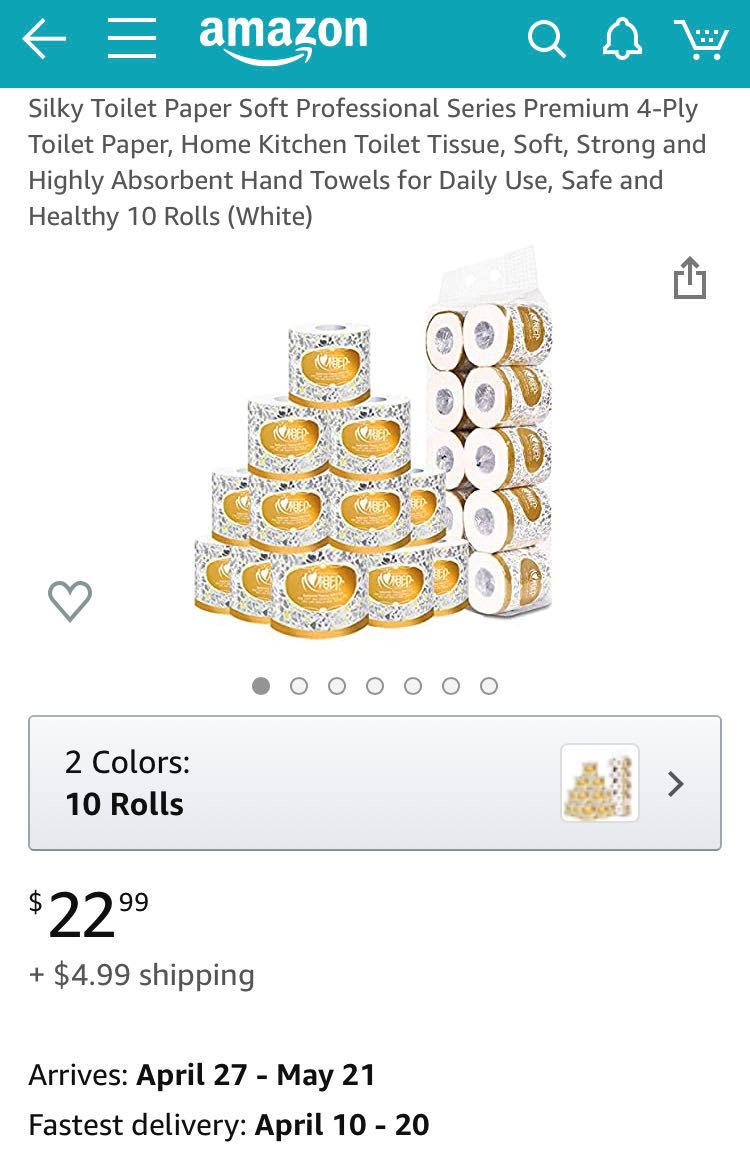Open the notifications bell
The width and height of the screenshot is (750, 1163).
pyautogui.click(x=622, y=40)
